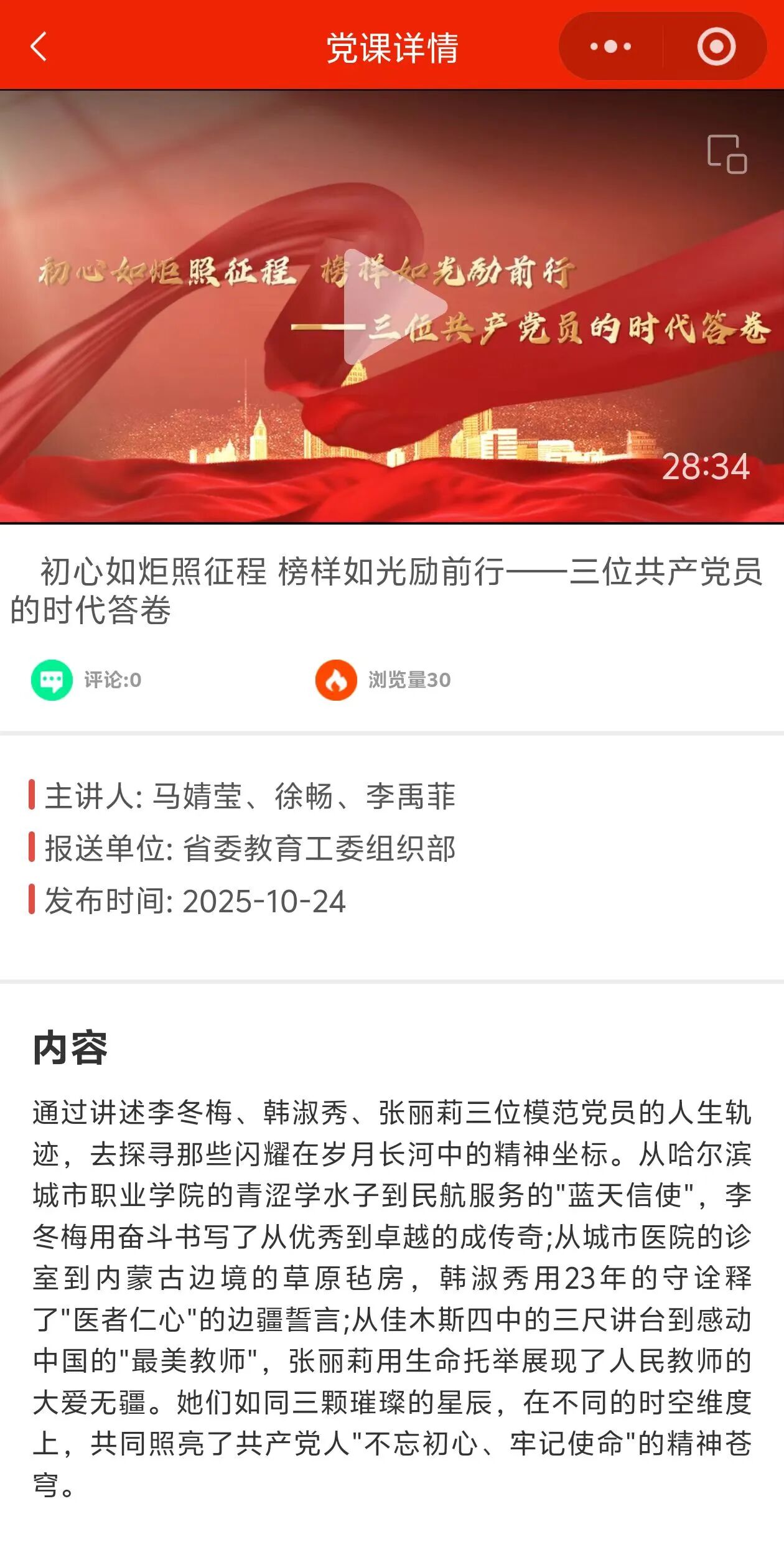Open the comments via 评论 icon

click(x=52, y=680)
